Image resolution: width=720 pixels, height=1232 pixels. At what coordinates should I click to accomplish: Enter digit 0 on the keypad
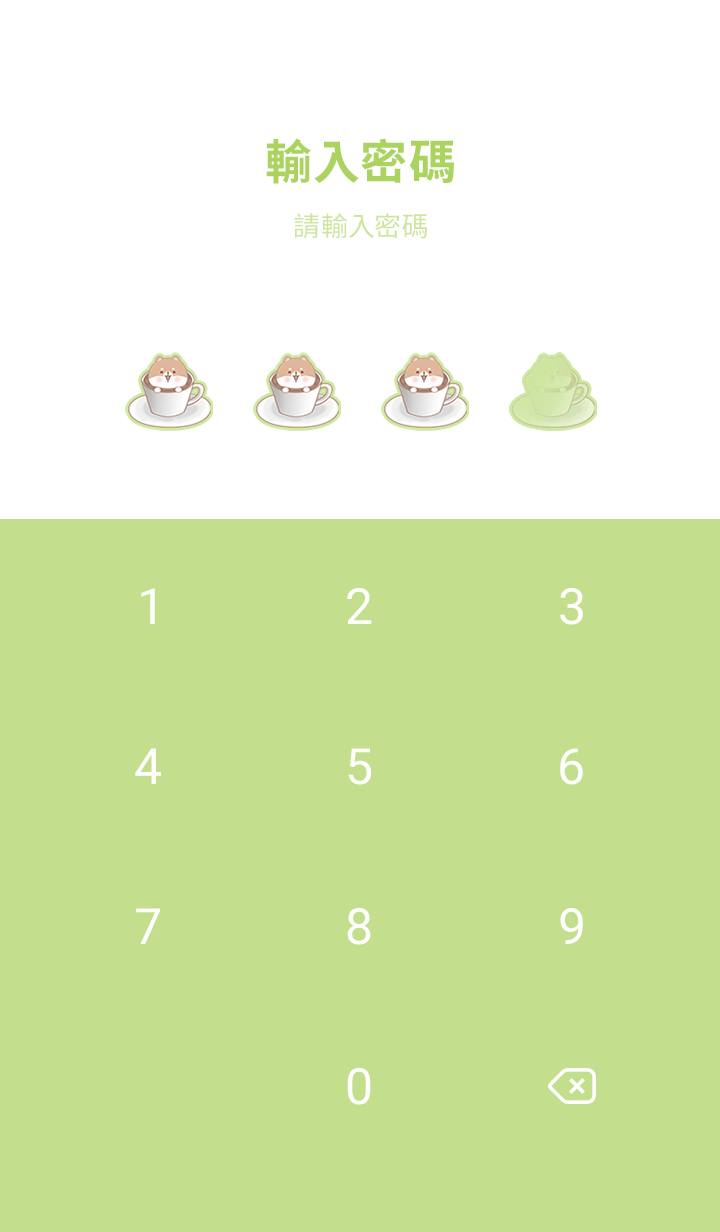pyautogui.click(x=359, y=1087)
